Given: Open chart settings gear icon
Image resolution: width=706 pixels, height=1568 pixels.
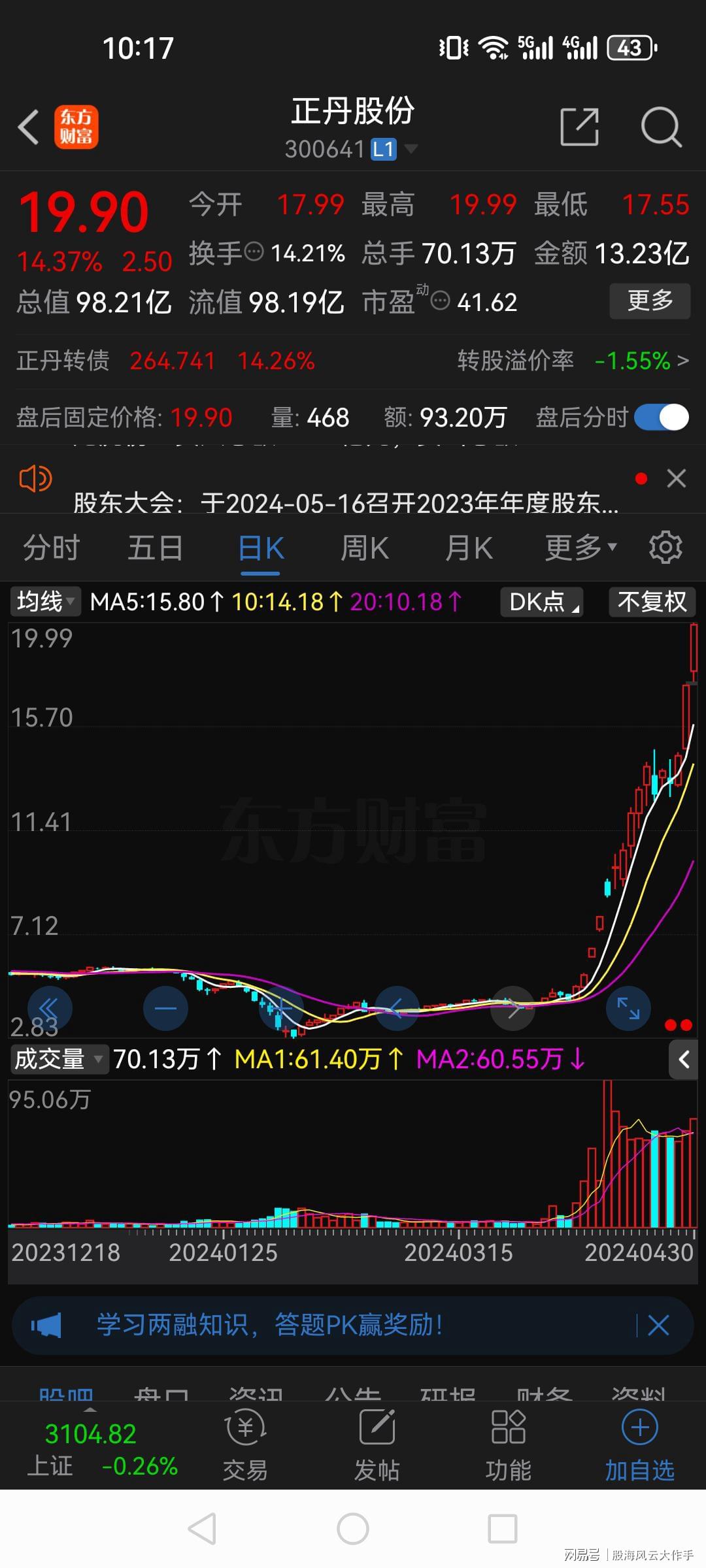Looking at the screenshot, I should (x=665, y=547).
